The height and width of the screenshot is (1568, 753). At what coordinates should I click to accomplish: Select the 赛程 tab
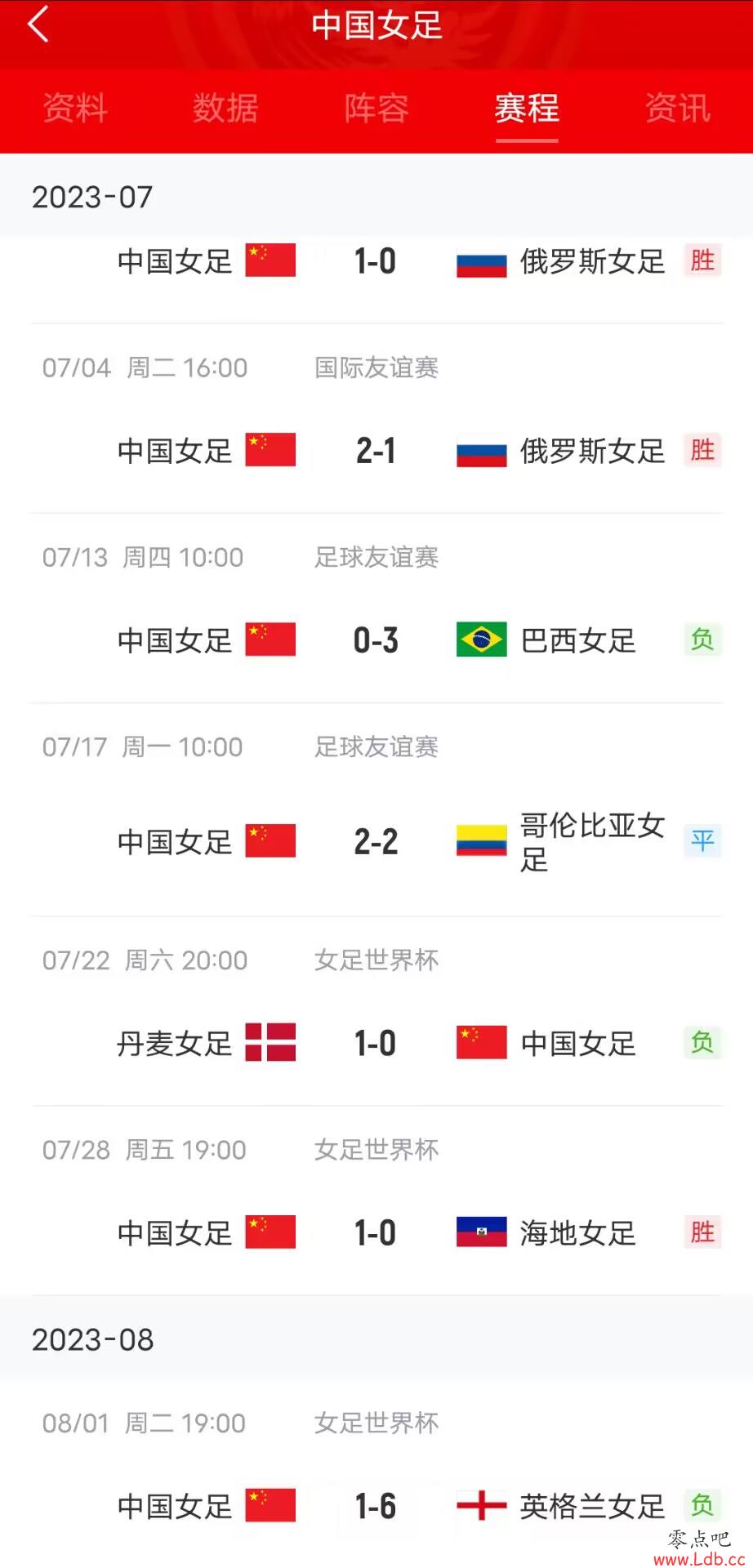[527, 109]
